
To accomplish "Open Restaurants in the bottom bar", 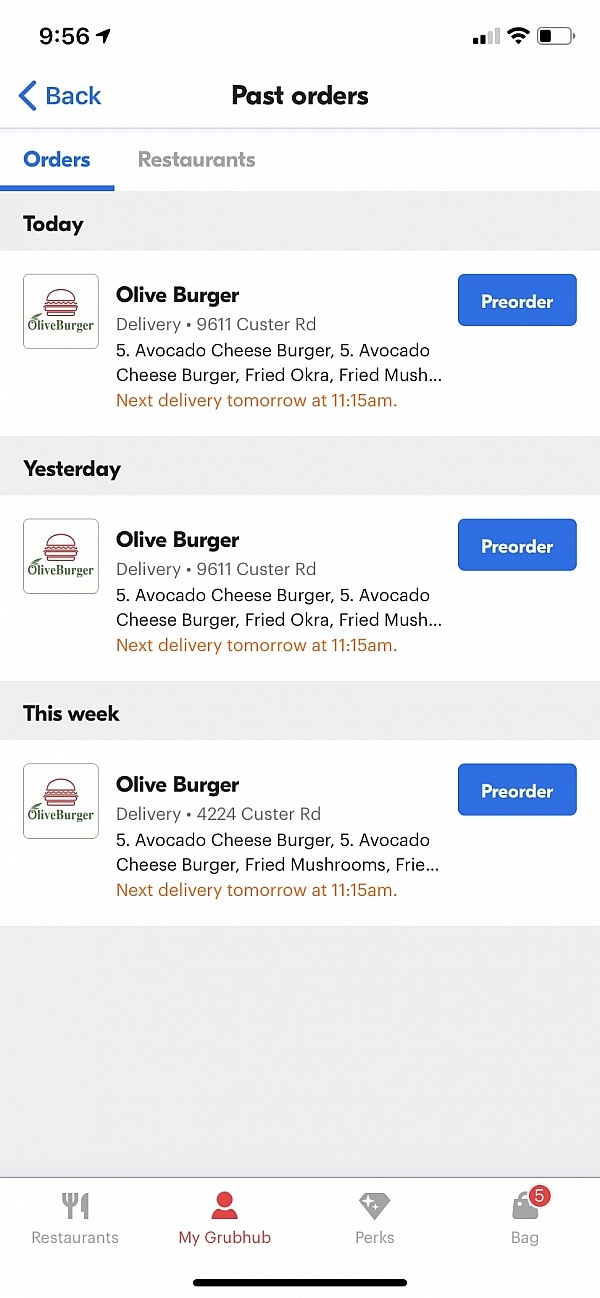I will pyautogui.click(x=75, y=1219).
